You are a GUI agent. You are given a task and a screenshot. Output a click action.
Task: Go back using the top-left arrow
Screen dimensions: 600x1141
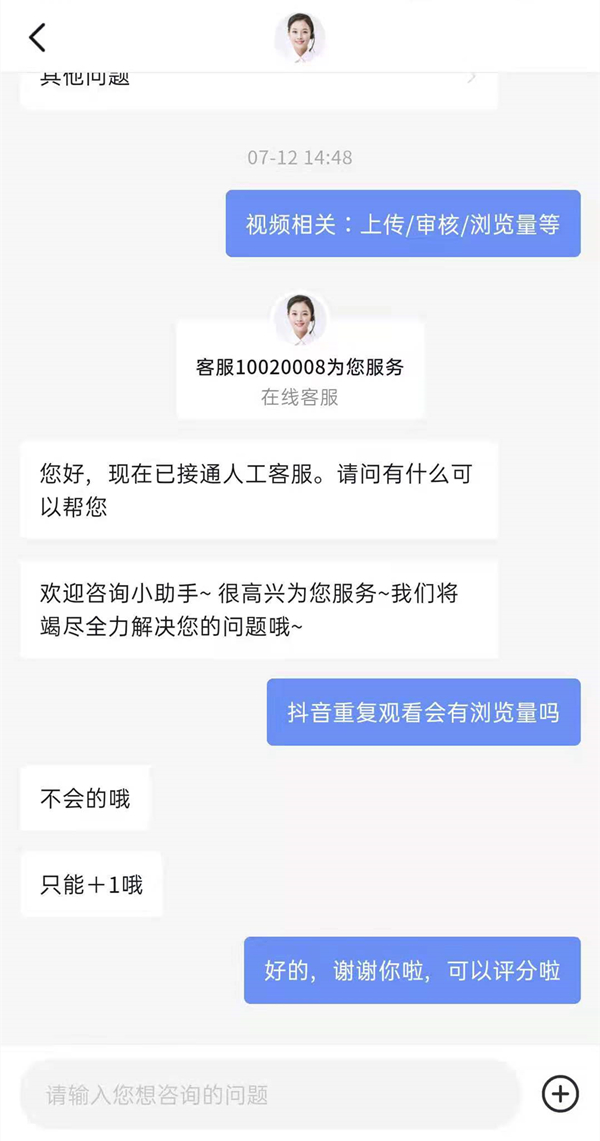38,38
